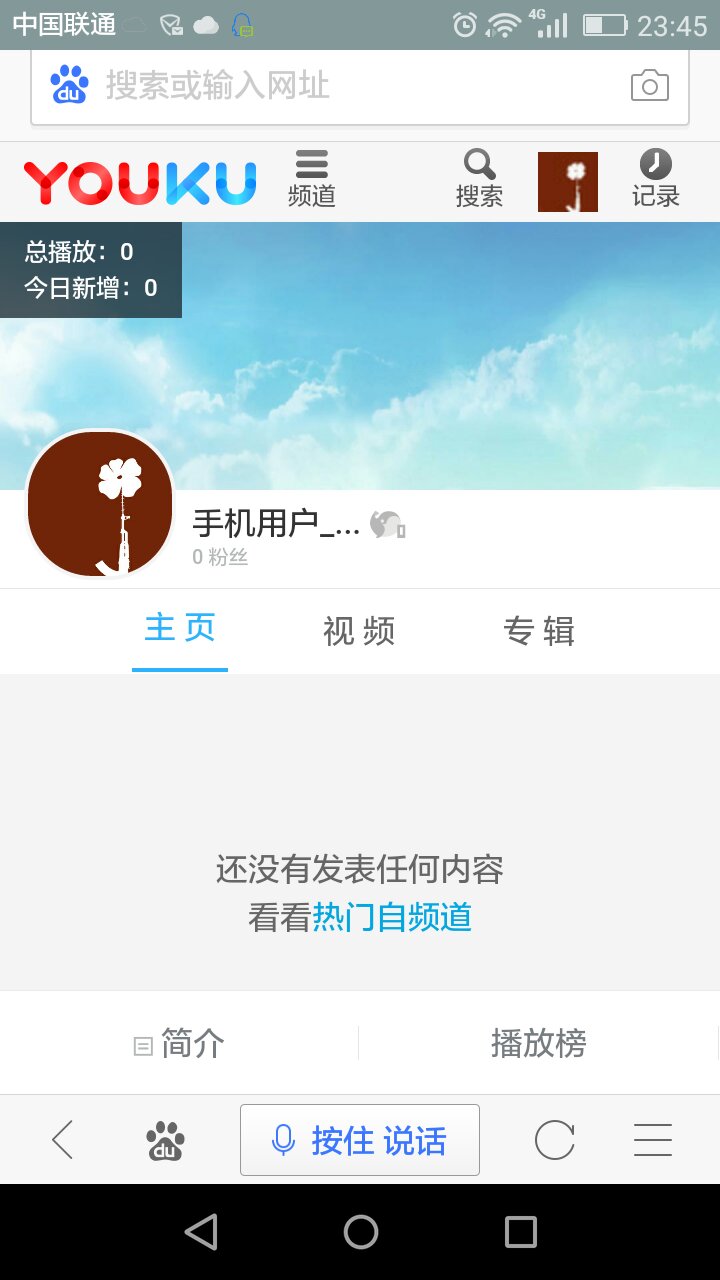Screen dimensions: 720x1280
Task: Reload the page with the refresh icon
Action: pos(554,1139)
